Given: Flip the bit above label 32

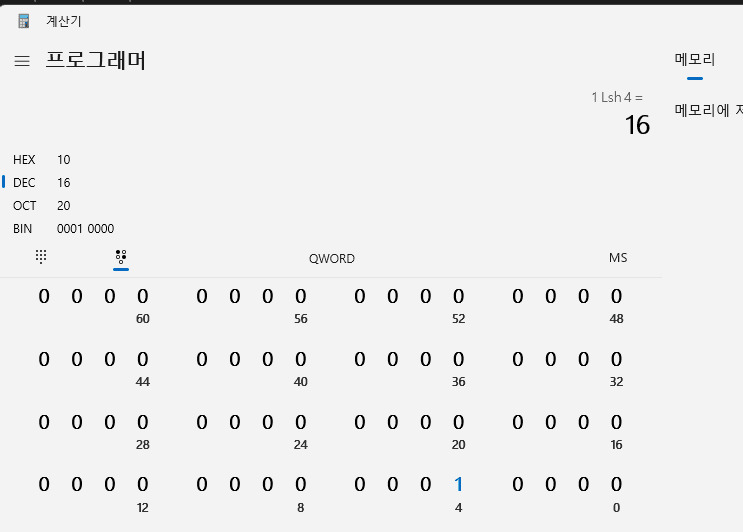Looking at the screenshot, I should pos(616,358).
